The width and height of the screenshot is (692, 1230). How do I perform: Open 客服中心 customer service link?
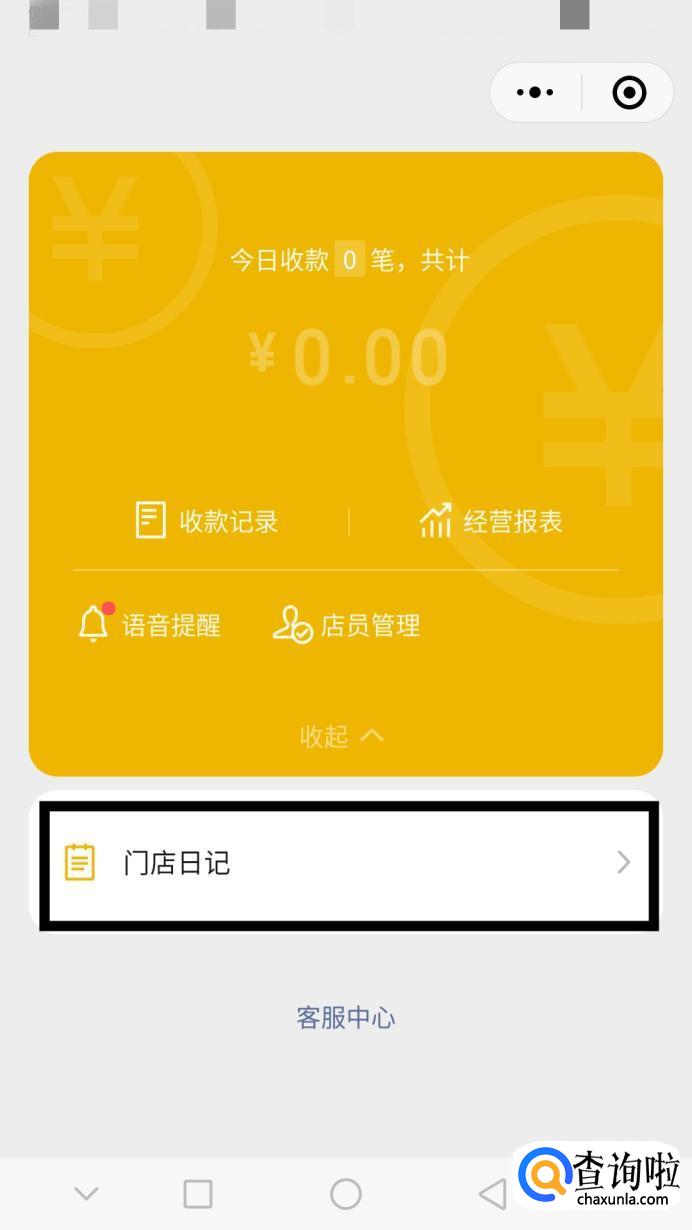(x=346, y=1018)
